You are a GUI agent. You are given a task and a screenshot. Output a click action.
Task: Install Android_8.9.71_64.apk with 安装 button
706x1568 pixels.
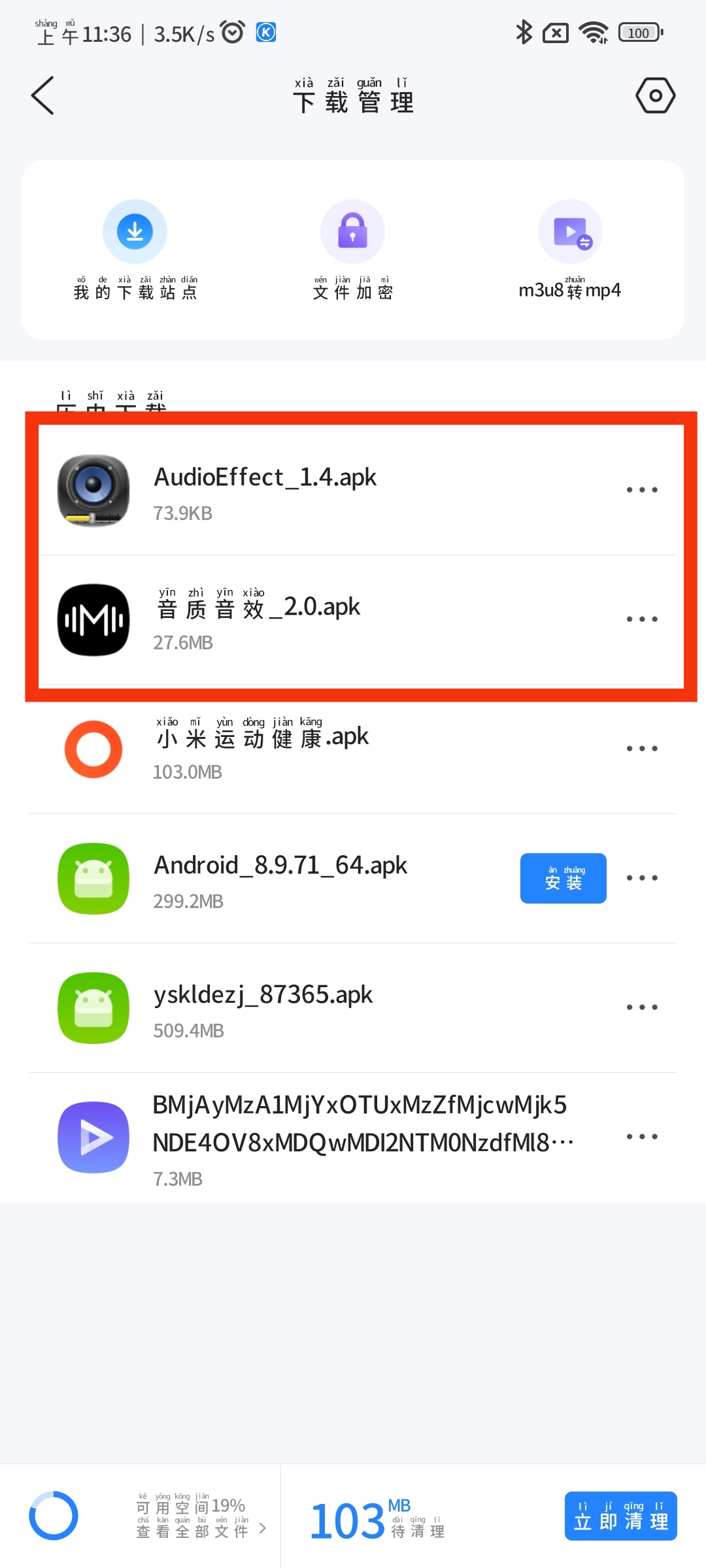click(x=563, y=879)
